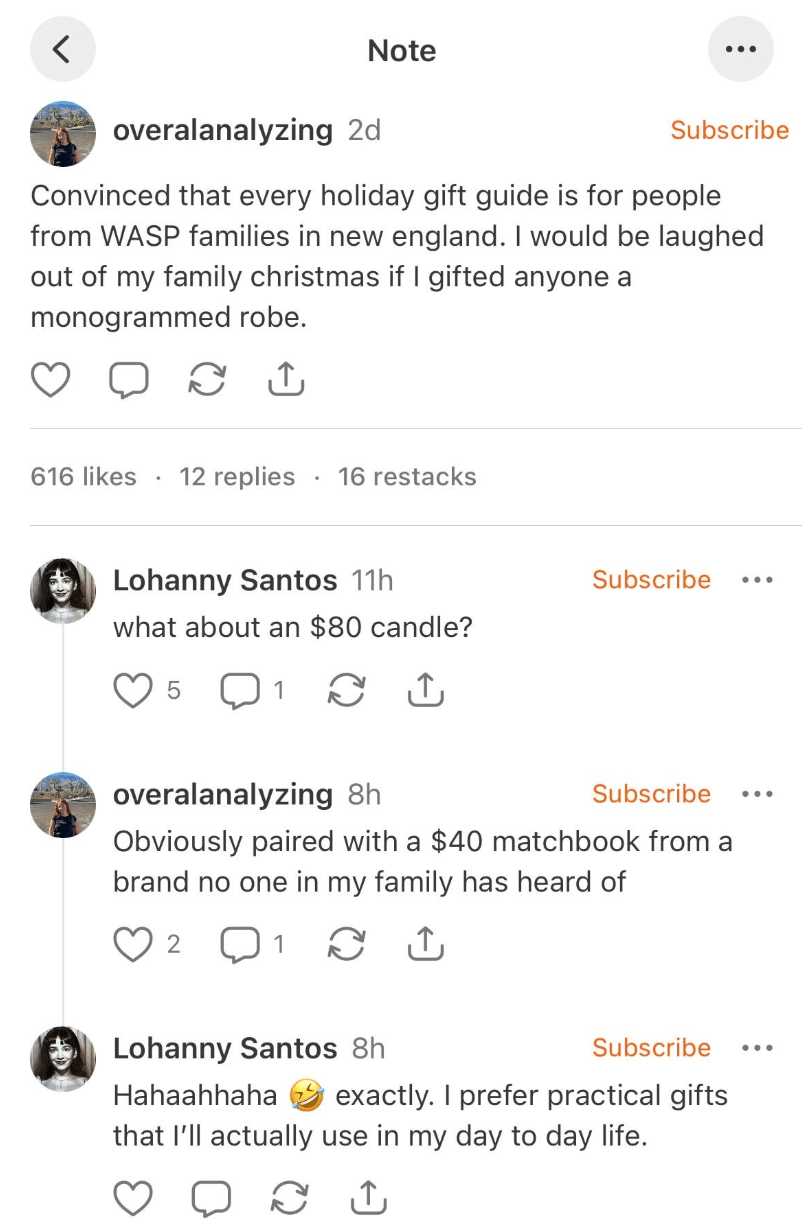Open options for the $80 candle reply
Screen dimensions: 802x1226
pyautogui.click(x=757, y=580)
